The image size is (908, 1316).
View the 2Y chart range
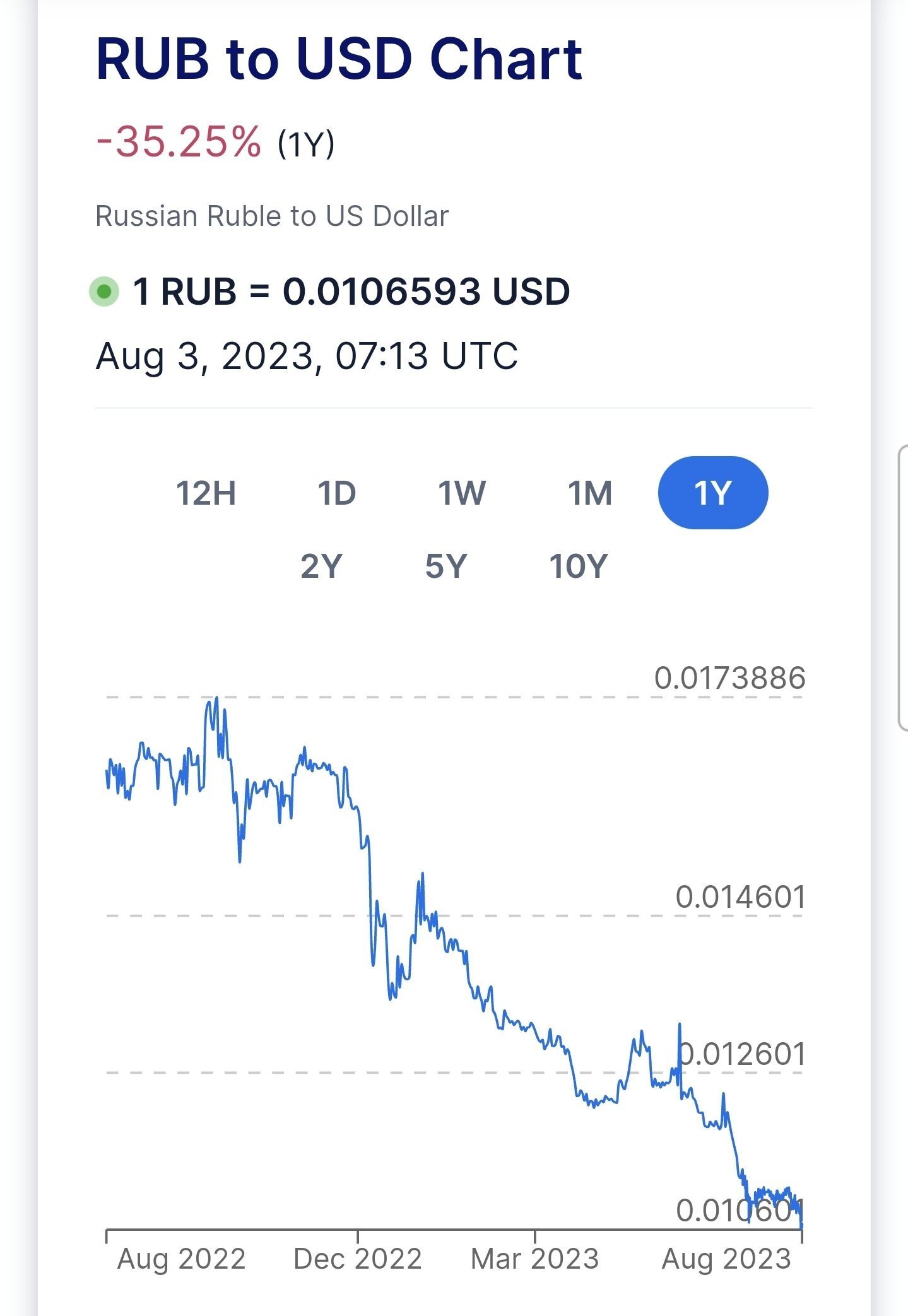(x=321, y=566)
